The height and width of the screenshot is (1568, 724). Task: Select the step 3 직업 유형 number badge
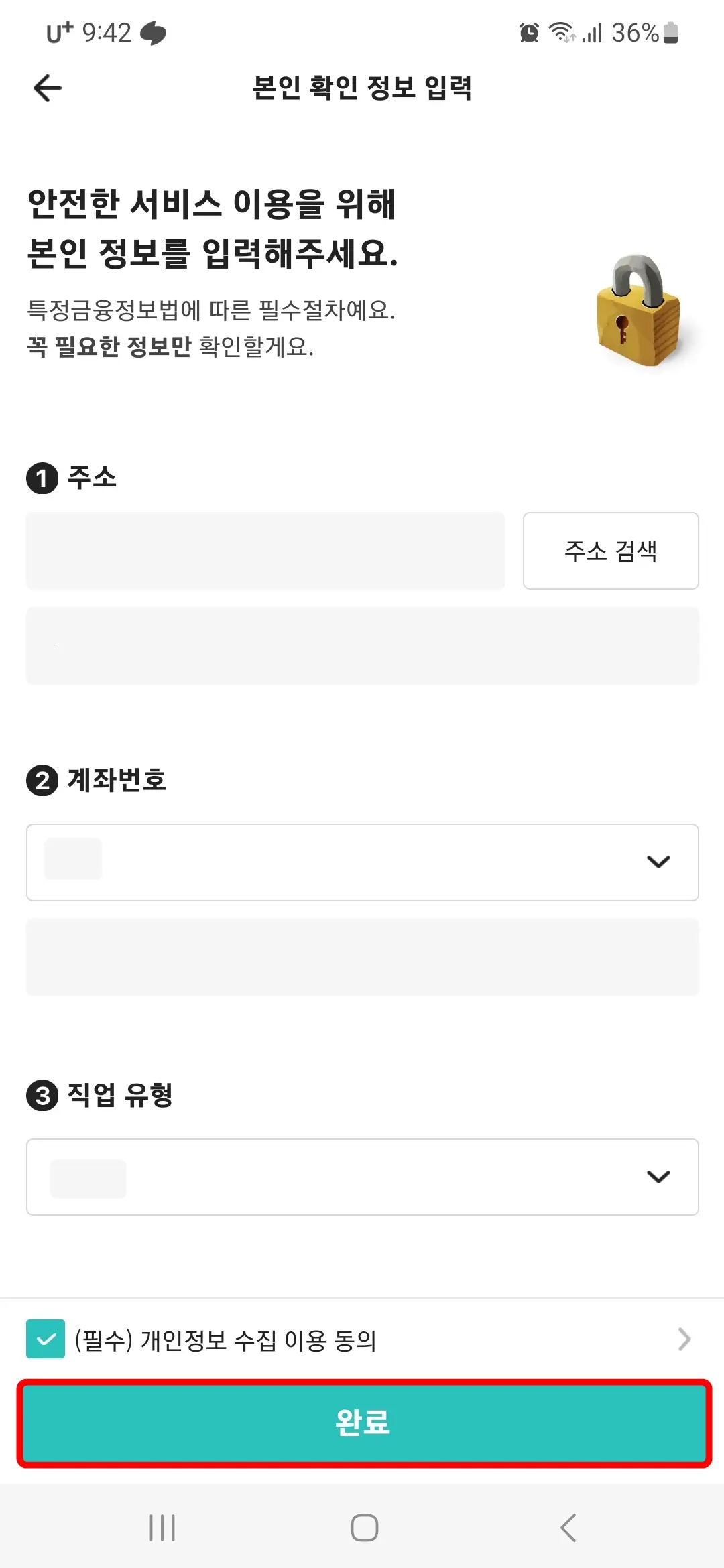(43, 1096)
